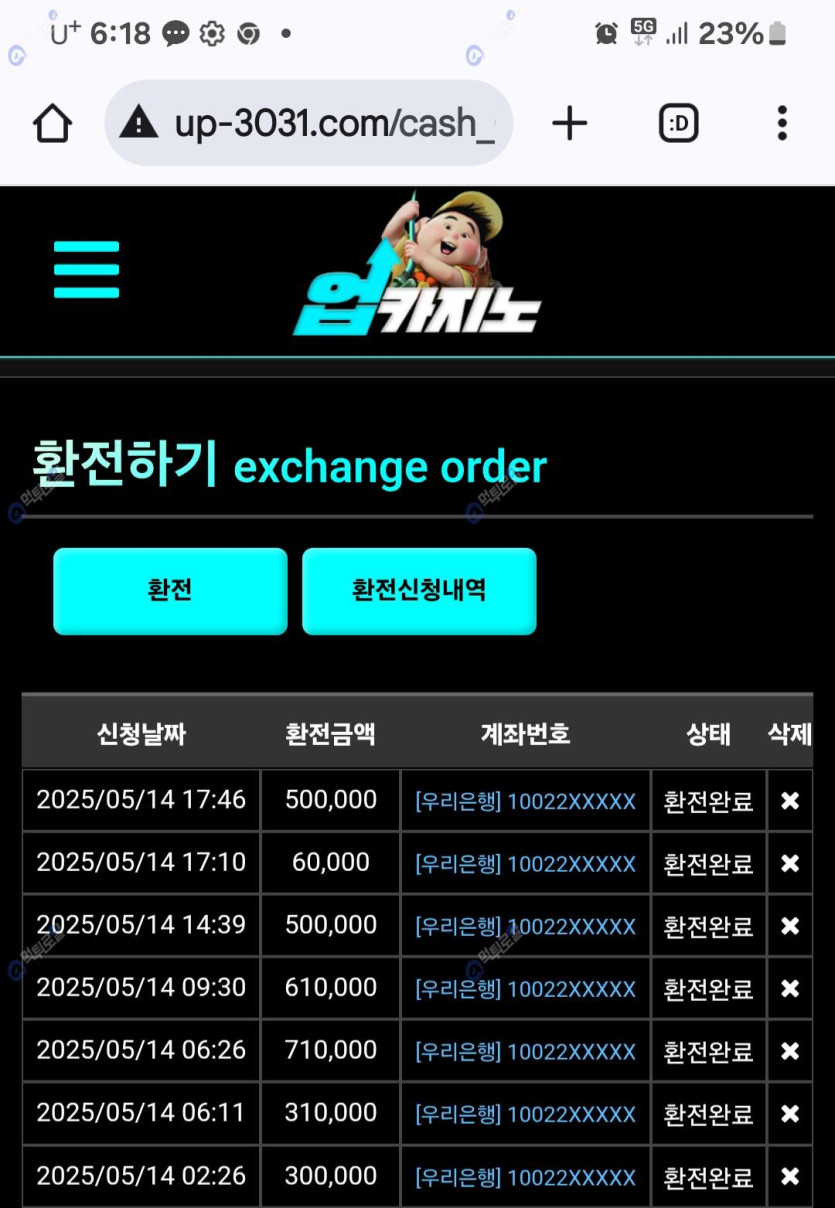Remove the 02:26 exchange entry
835x1208 pixels.
pos(790,1176)
